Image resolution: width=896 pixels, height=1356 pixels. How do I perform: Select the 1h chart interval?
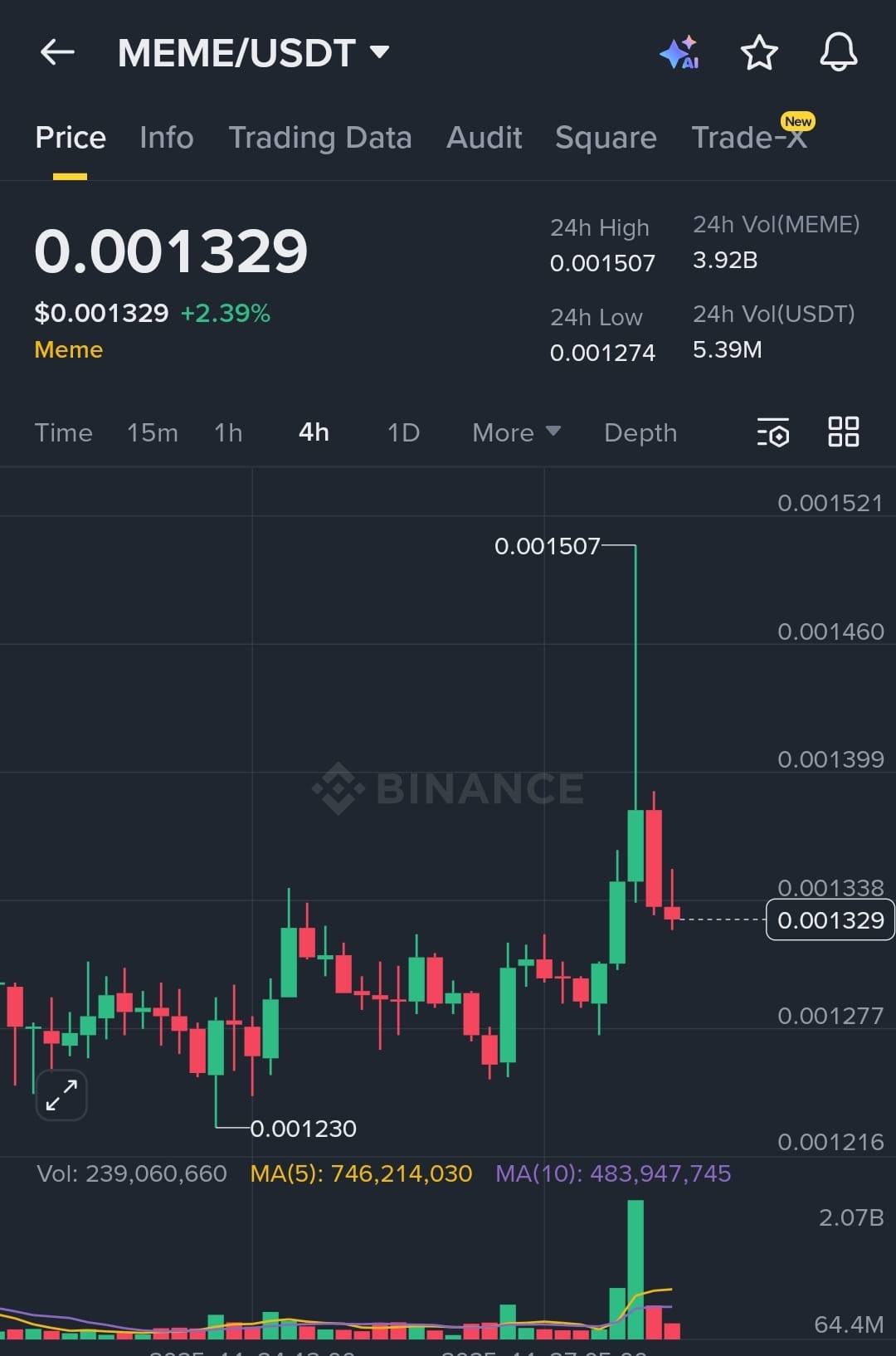tap(228, 432)
